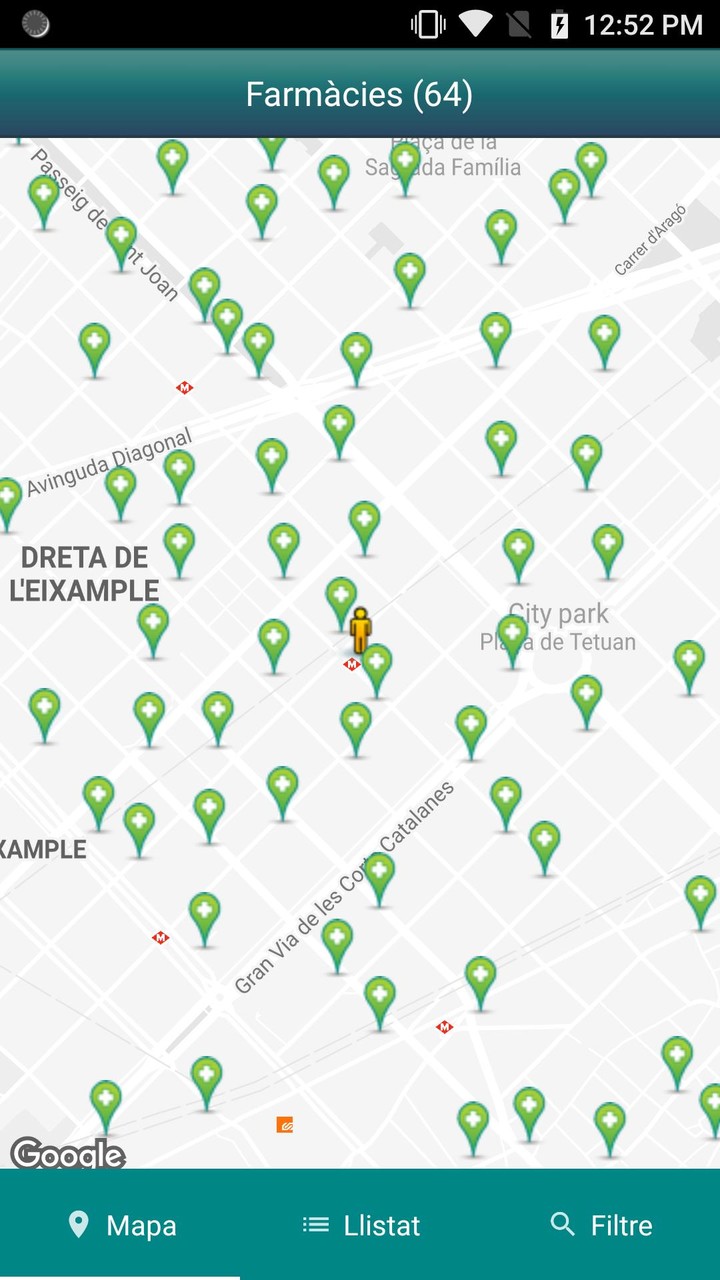Open the Filtre tab

[601, 1225]
